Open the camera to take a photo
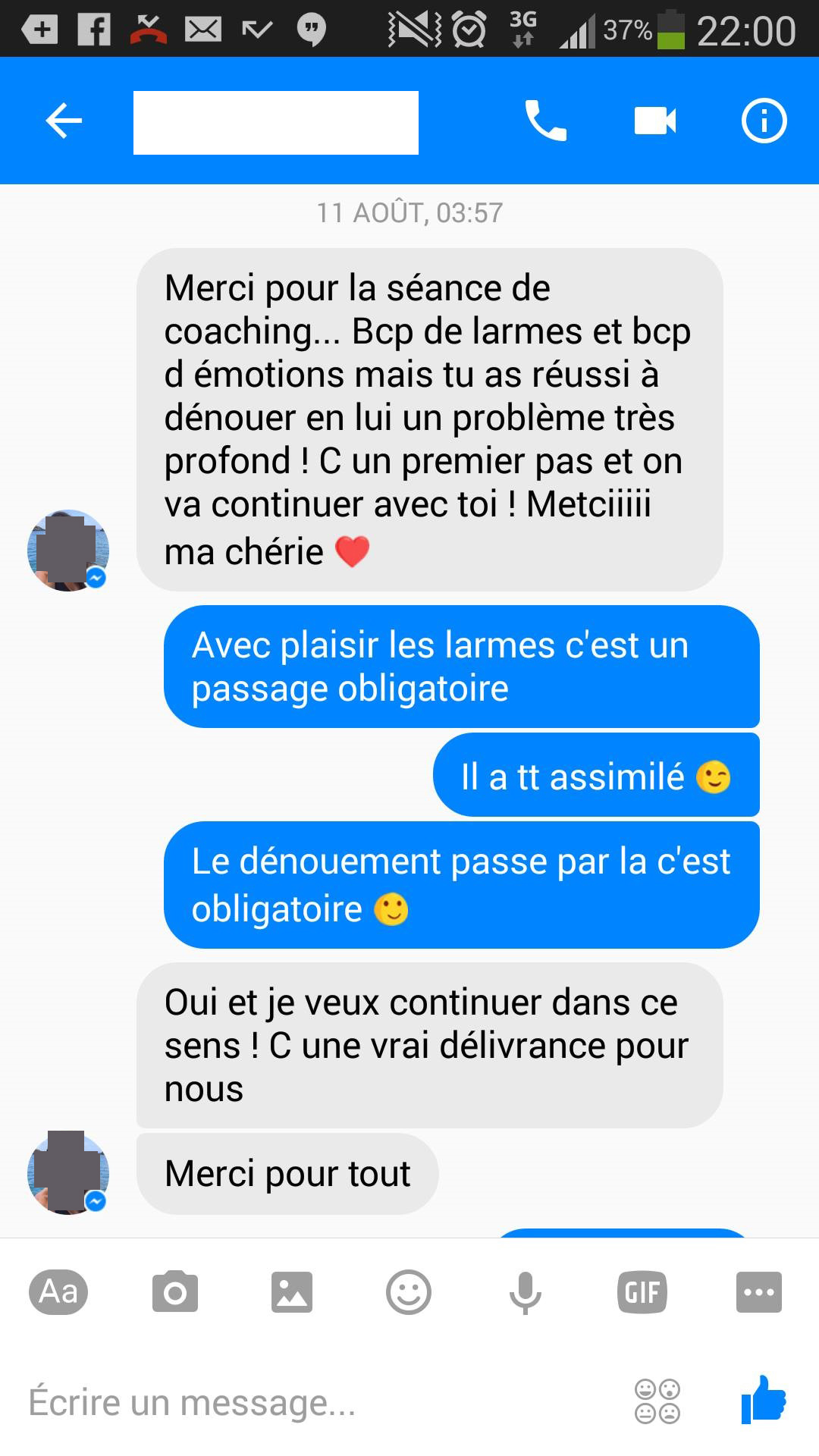Image resolution: width=819 pixels, height=1456 pixels. coord(175,1291)
